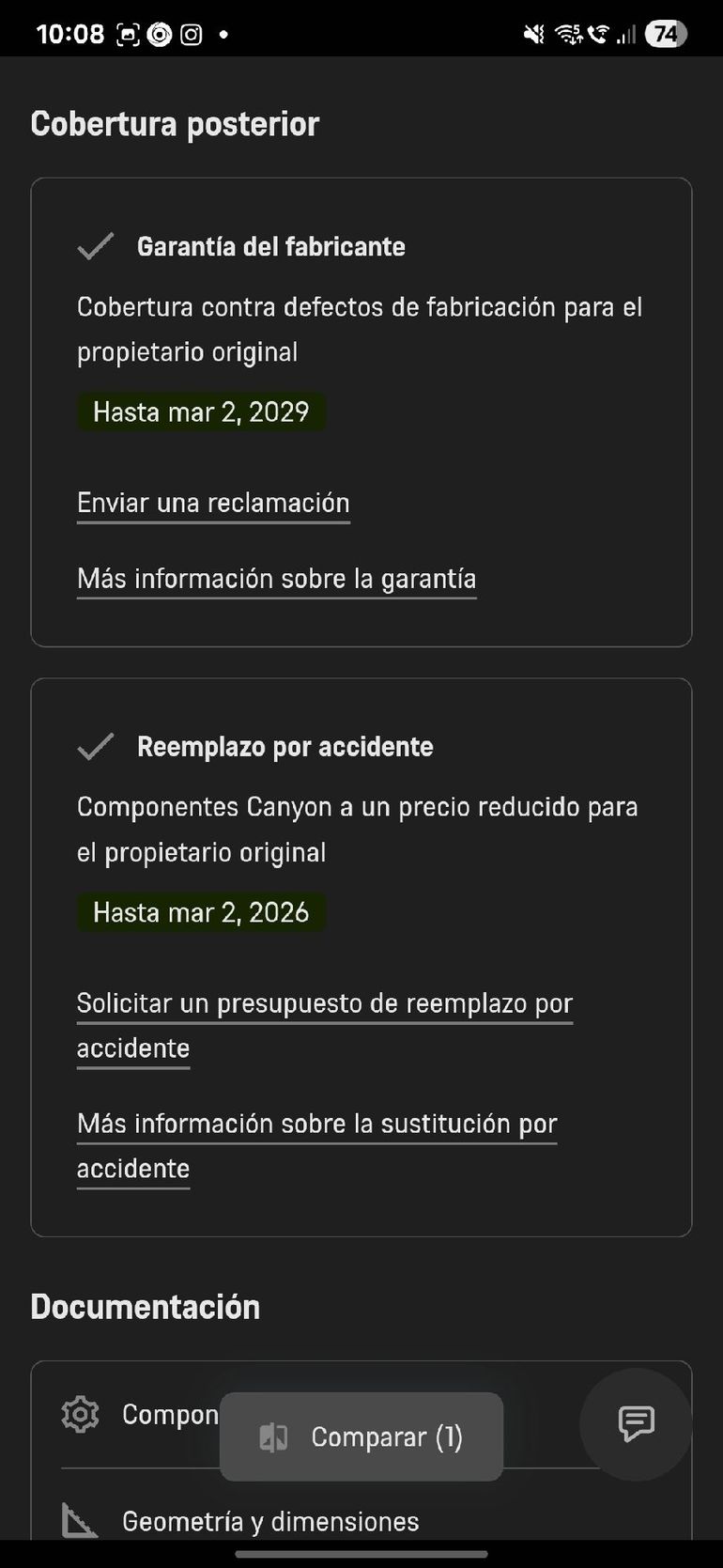This screenshot has width=723, height=1568.
Task: Tap the Comparar (1) button
Action: coord(361,1436)
